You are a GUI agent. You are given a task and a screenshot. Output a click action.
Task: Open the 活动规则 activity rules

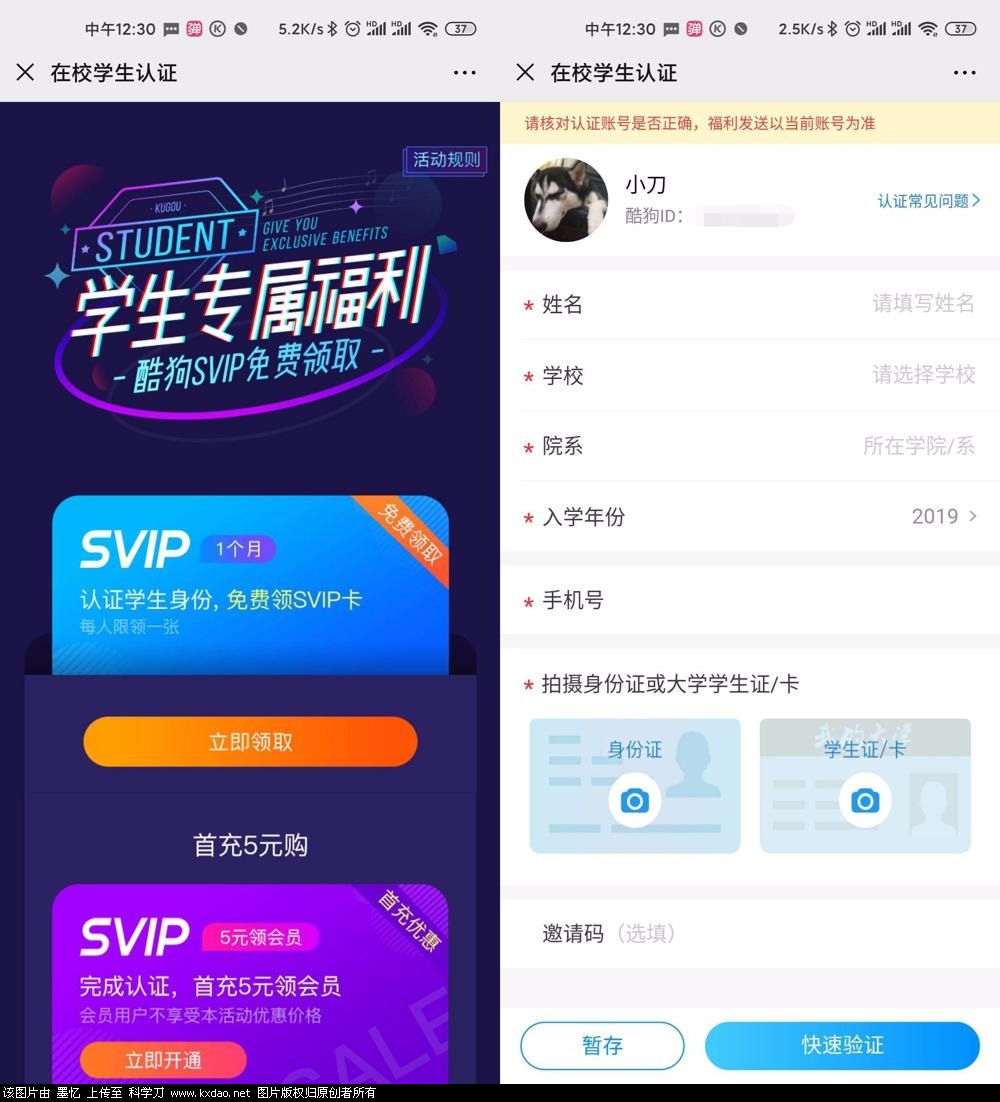[447, 160]
